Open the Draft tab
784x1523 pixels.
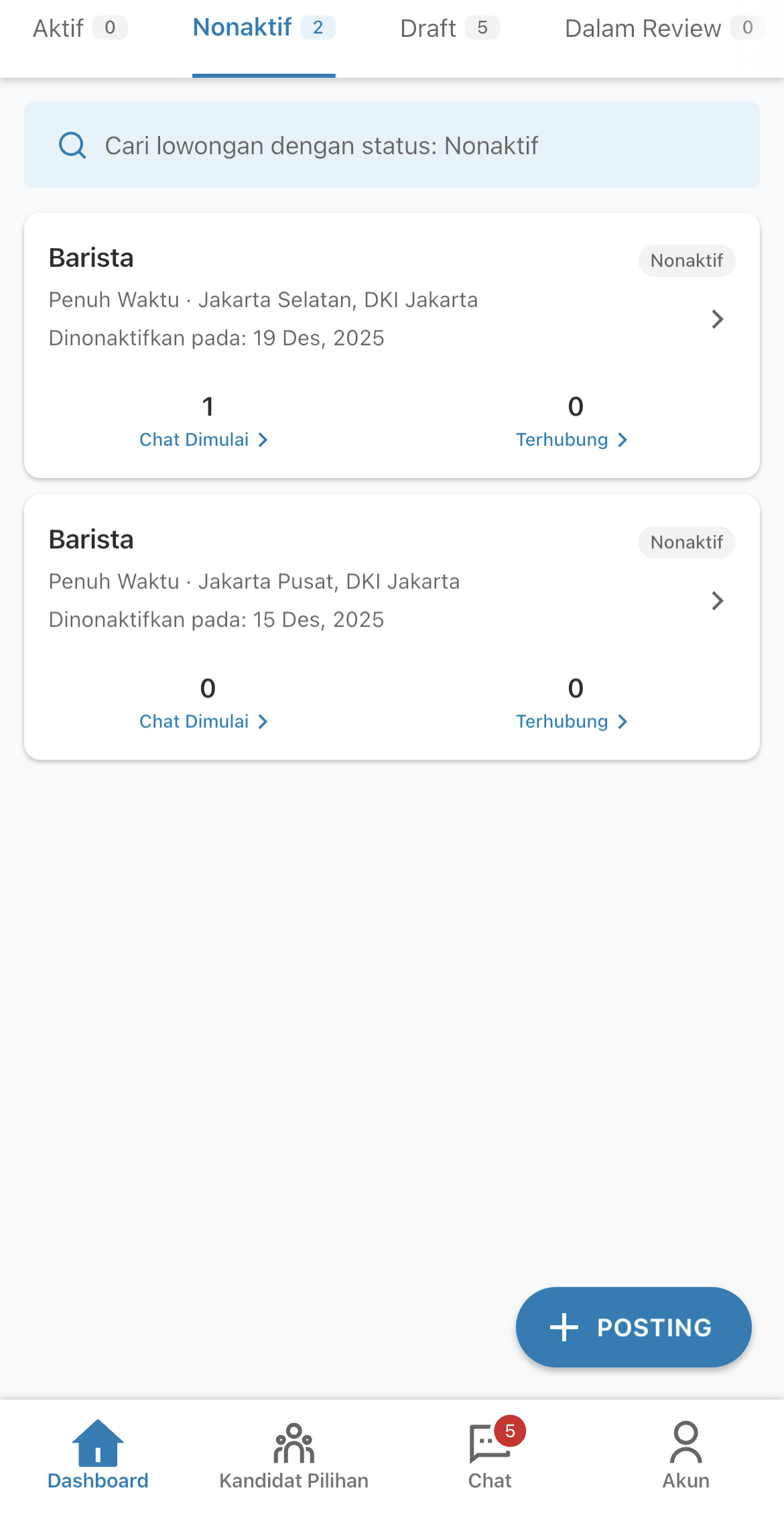(x=448, y=28)
